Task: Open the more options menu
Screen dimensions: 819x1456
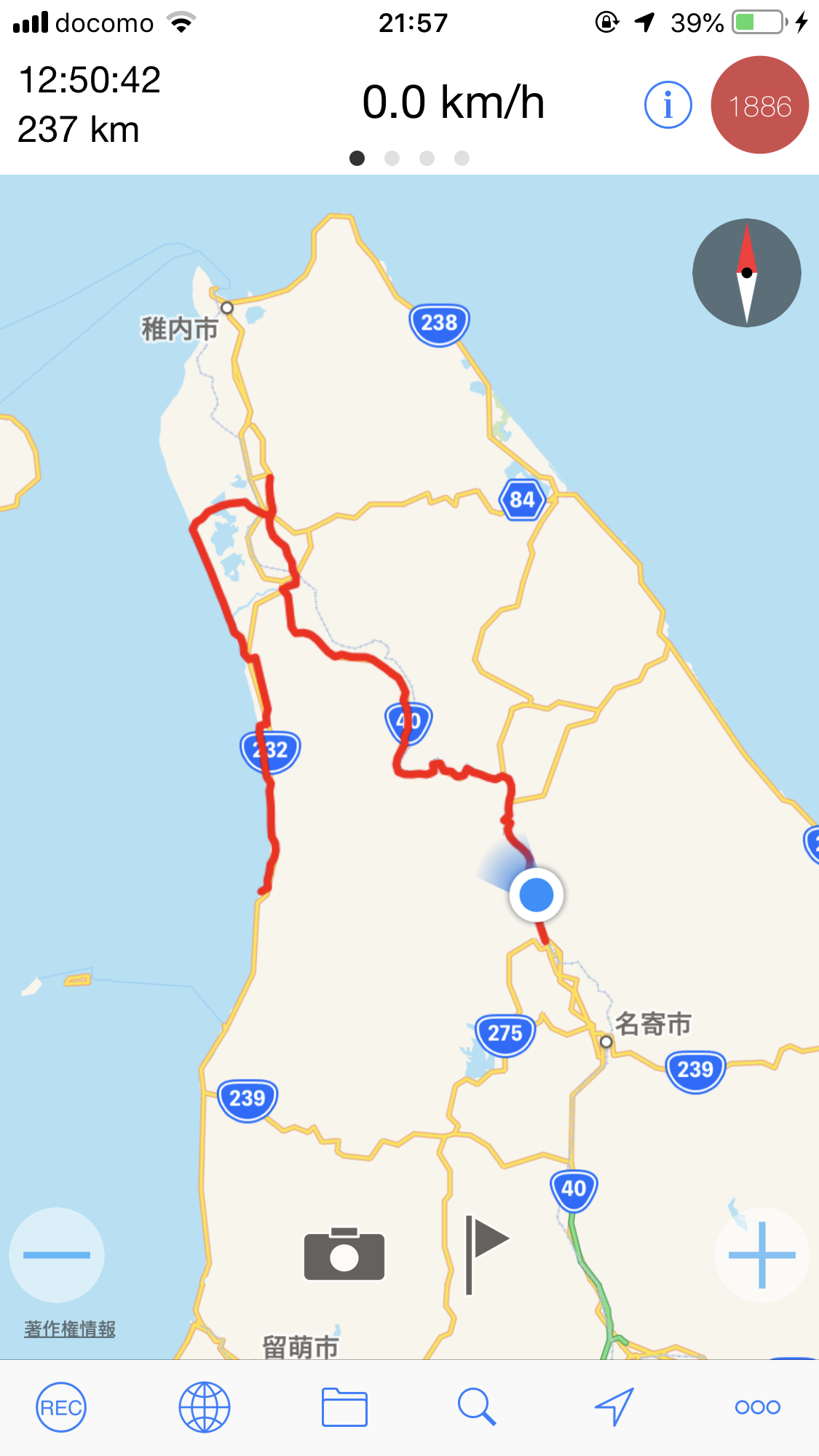Action: [x=757, y=1407]
